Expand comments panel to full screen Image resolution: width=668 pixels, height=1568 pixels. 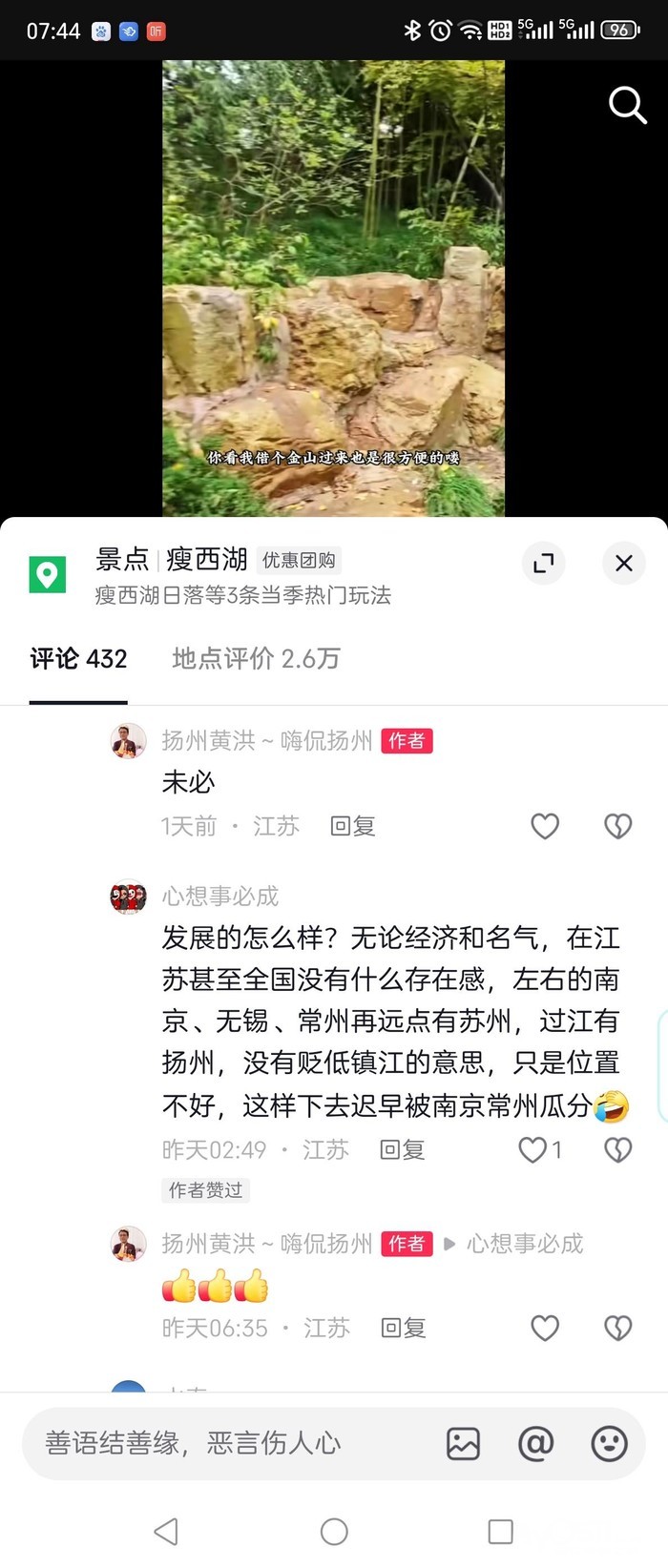(x=544, y=564)
